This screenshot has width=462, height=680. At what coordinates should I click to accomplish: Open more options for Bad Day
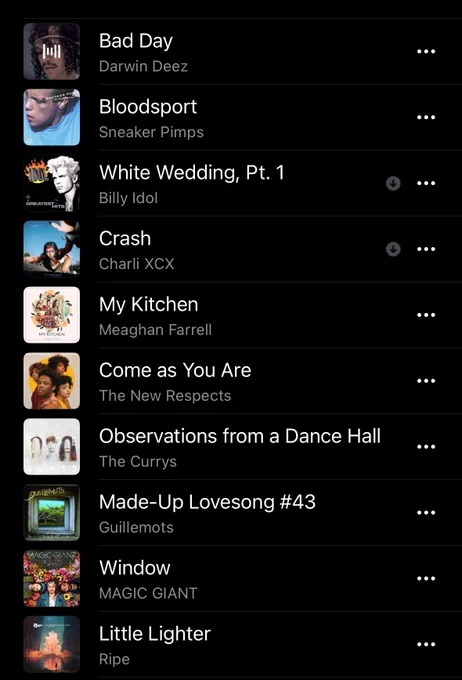point(426,52)
